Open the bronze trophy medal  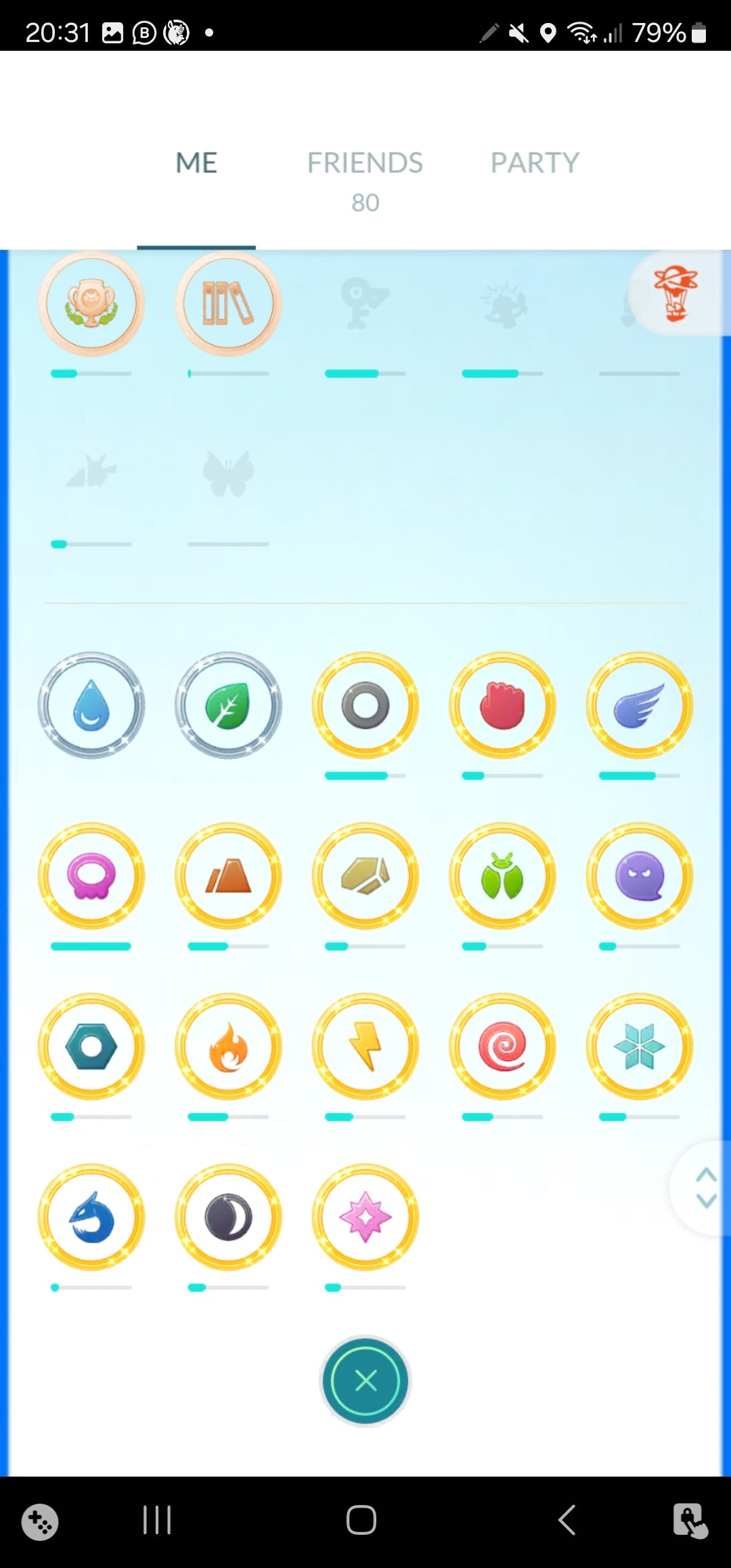pyautogui.click(x=91, y=303)
